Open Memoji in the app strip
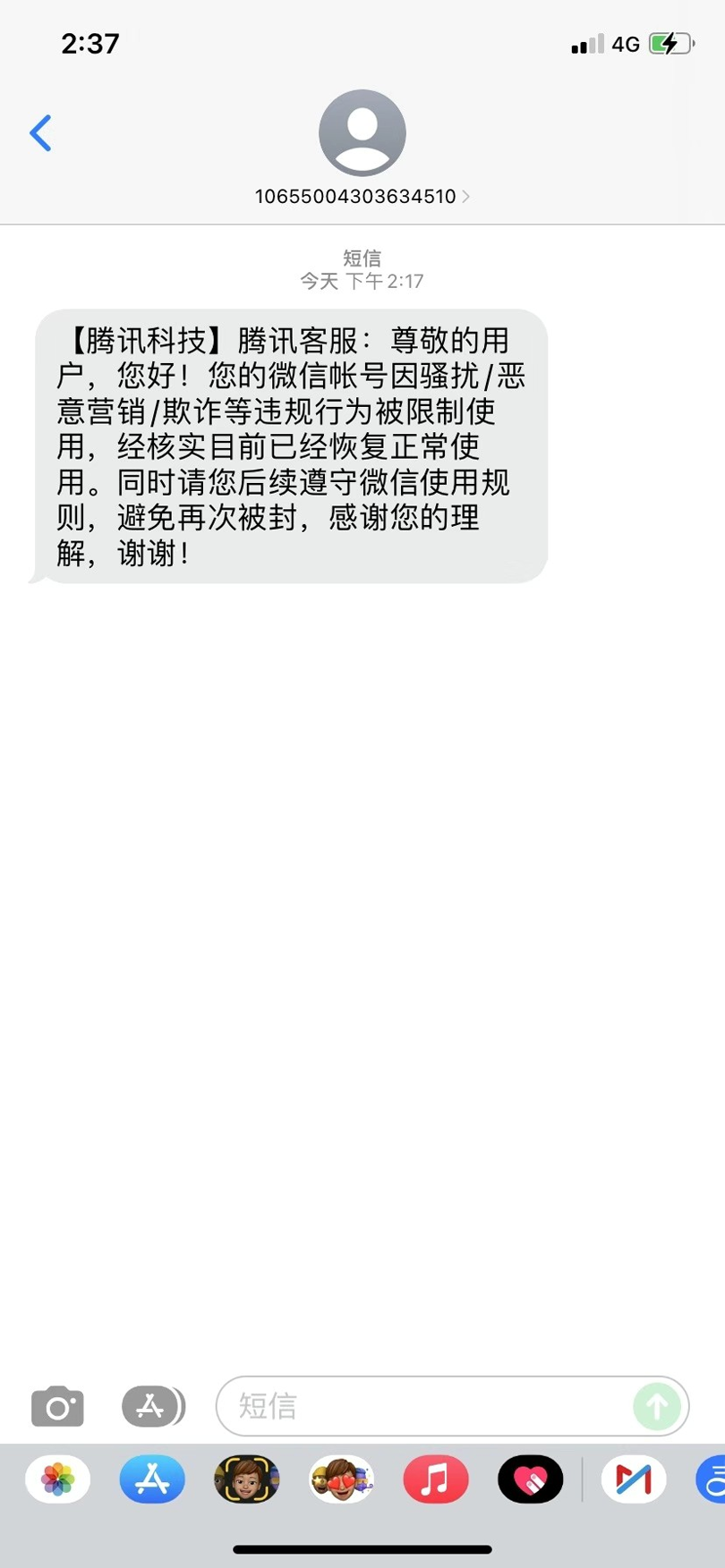 [246, 1479]
